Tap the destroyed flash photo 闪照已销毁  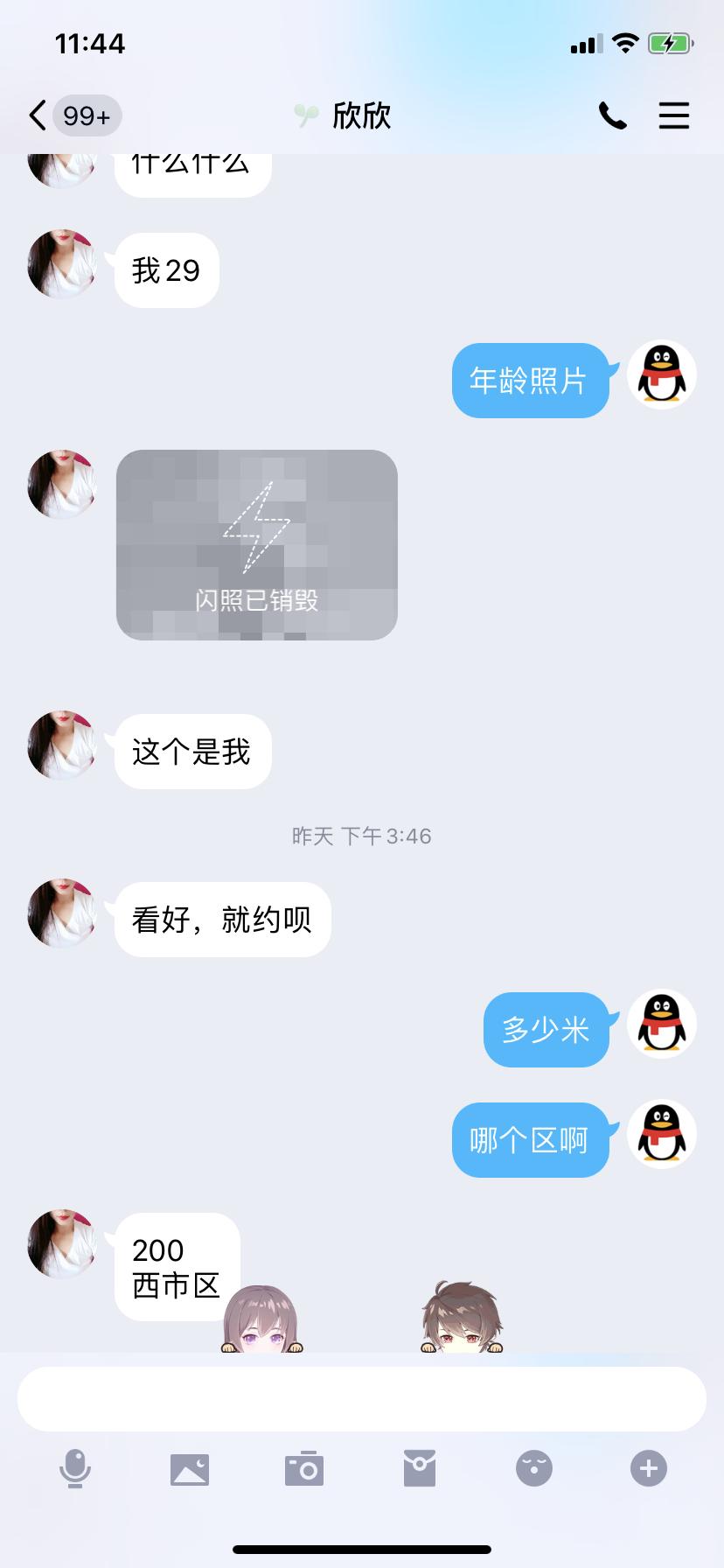click(x=256, y=544)
